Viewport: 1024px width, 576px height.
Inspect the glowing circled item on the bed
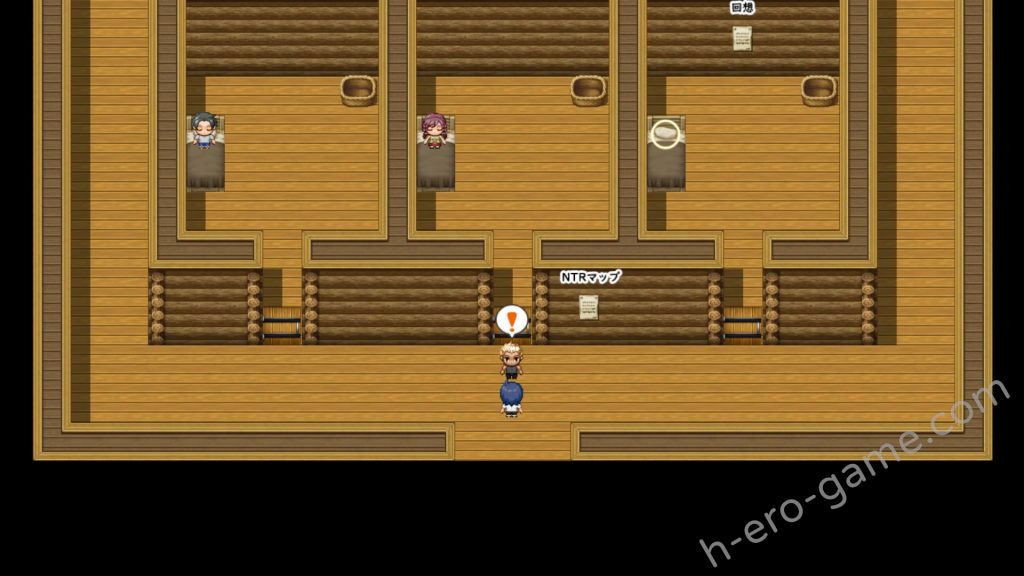pos(665,133)
